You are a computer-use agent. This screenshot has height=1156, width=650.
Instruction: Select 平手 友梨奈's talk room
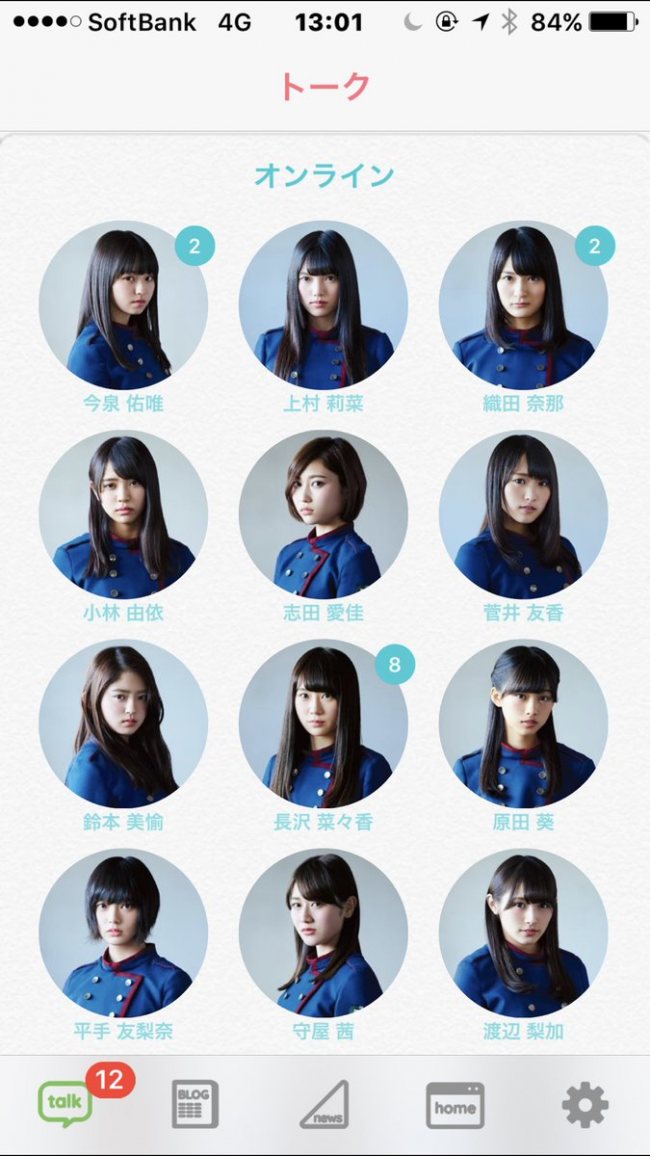pyautogui.click(x=123, y=933)
